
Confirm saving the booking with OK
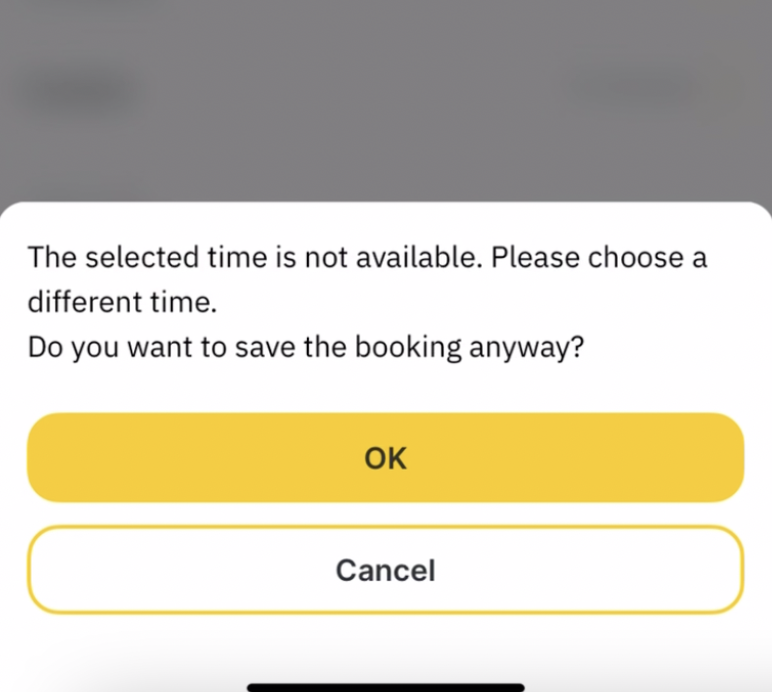pyautogui.click(x=385, y=458)
